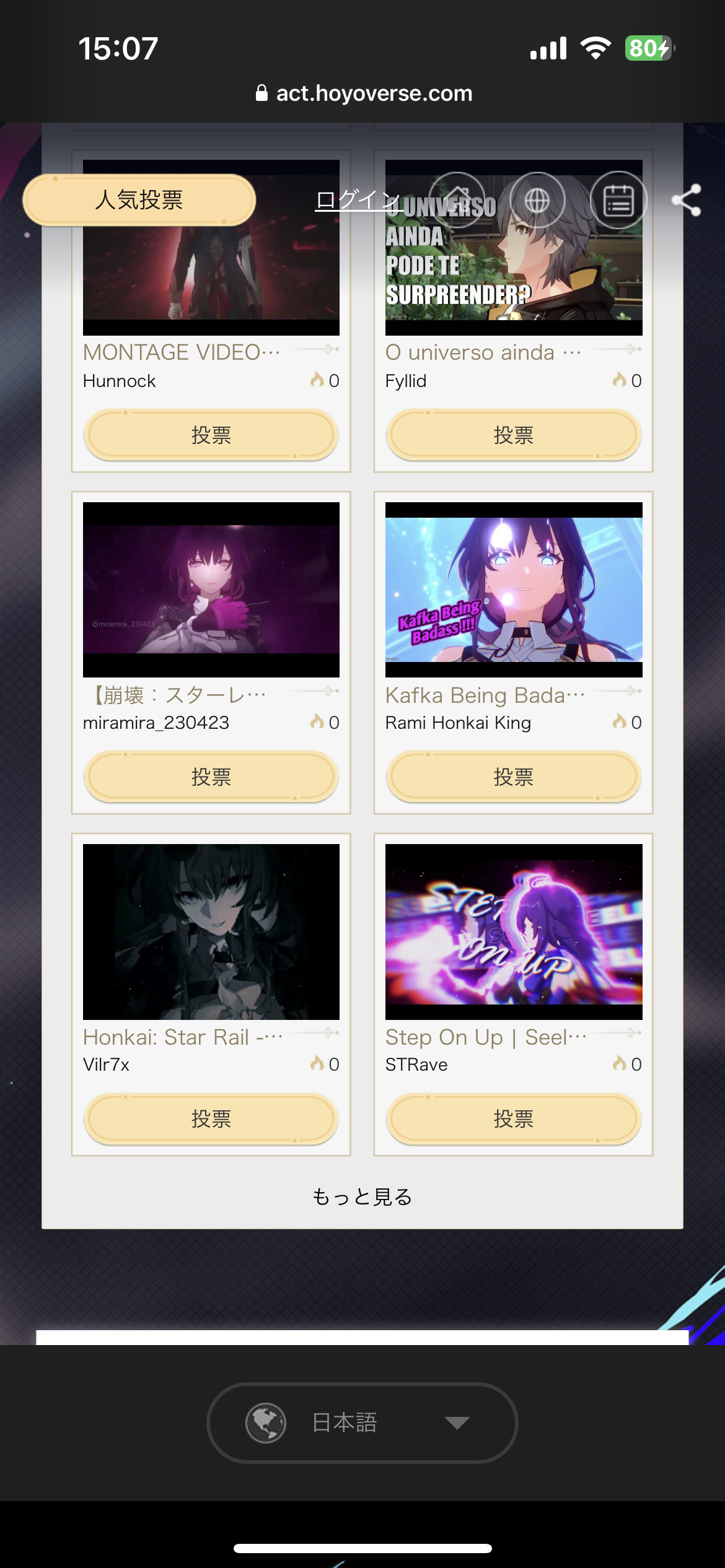Expand the 日本語 language dropdown
Image resolution: width=725 pixels, height=1568 pixels.
[362, 1422]
